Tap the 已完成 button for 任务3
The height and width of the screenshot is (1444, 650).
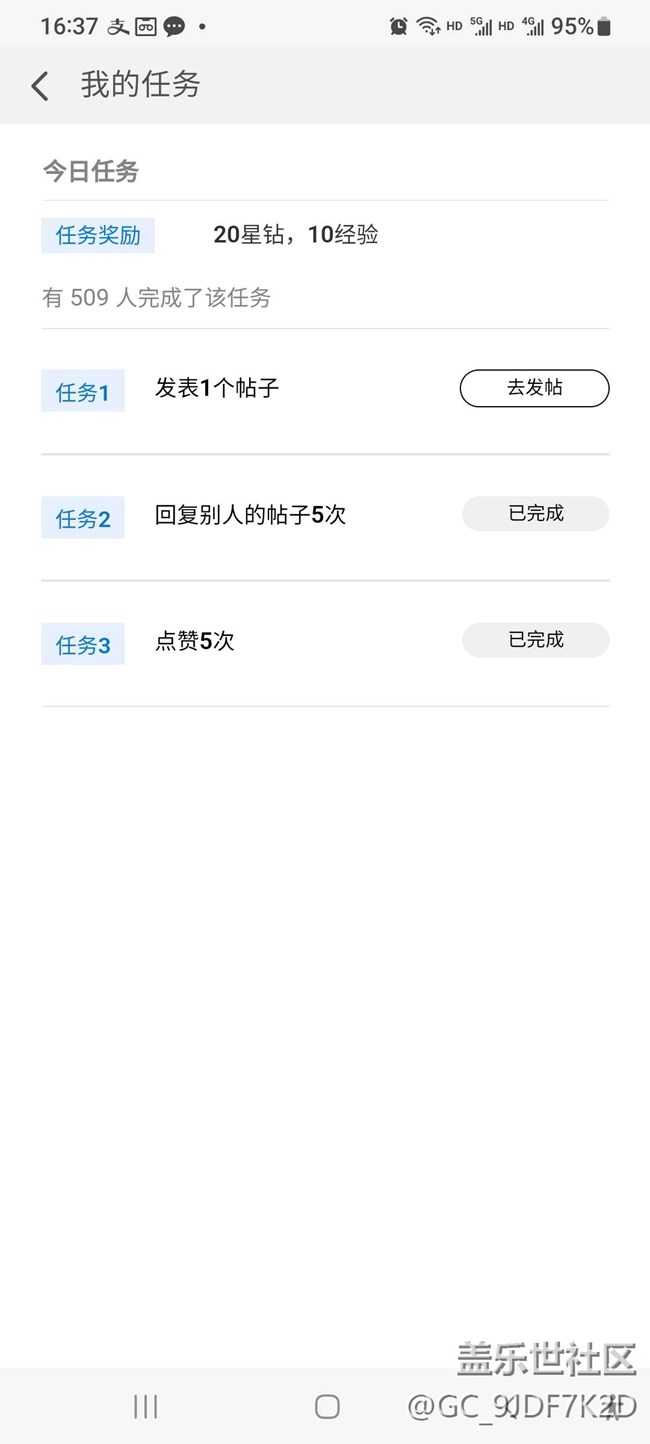tap(535, 640)
